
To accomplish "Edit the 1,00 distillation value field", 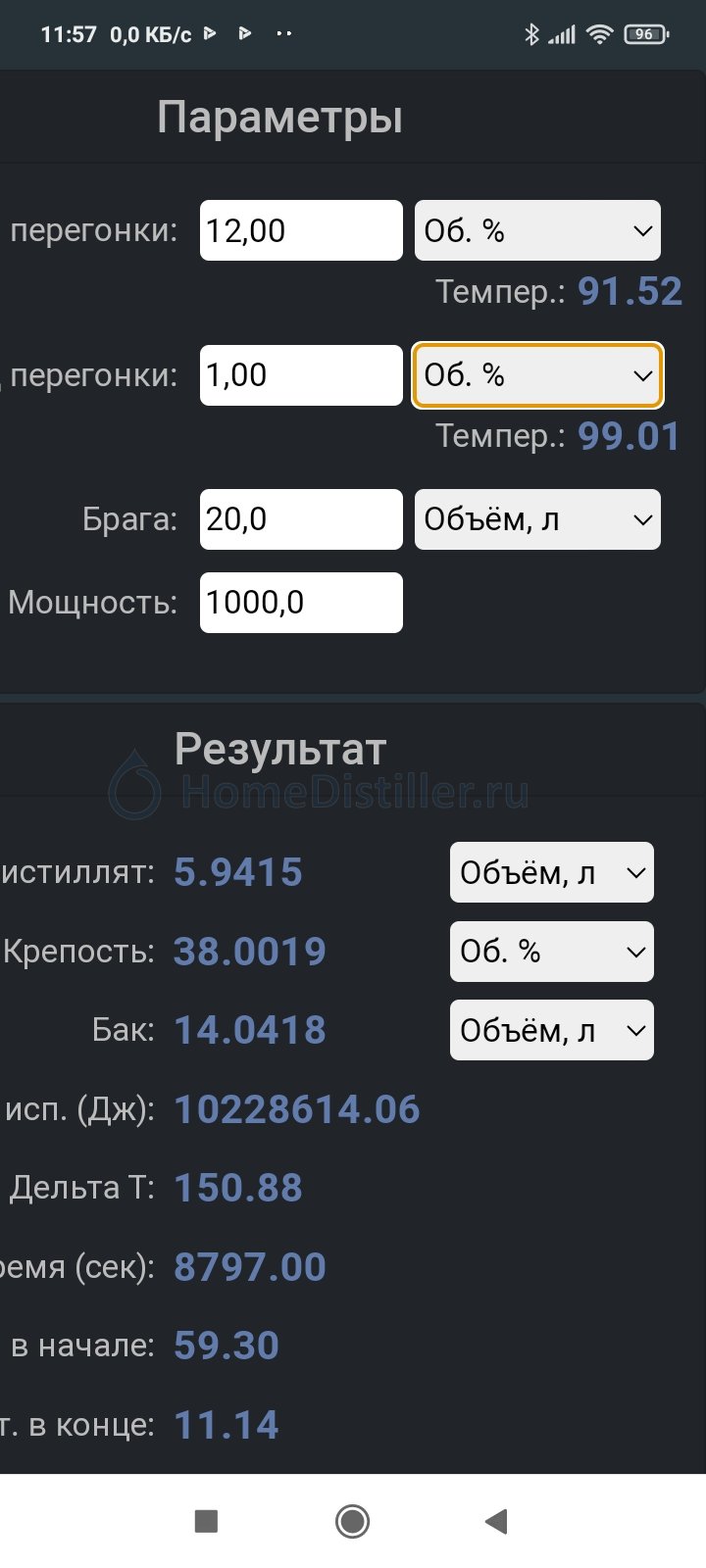I will (301, 374).
